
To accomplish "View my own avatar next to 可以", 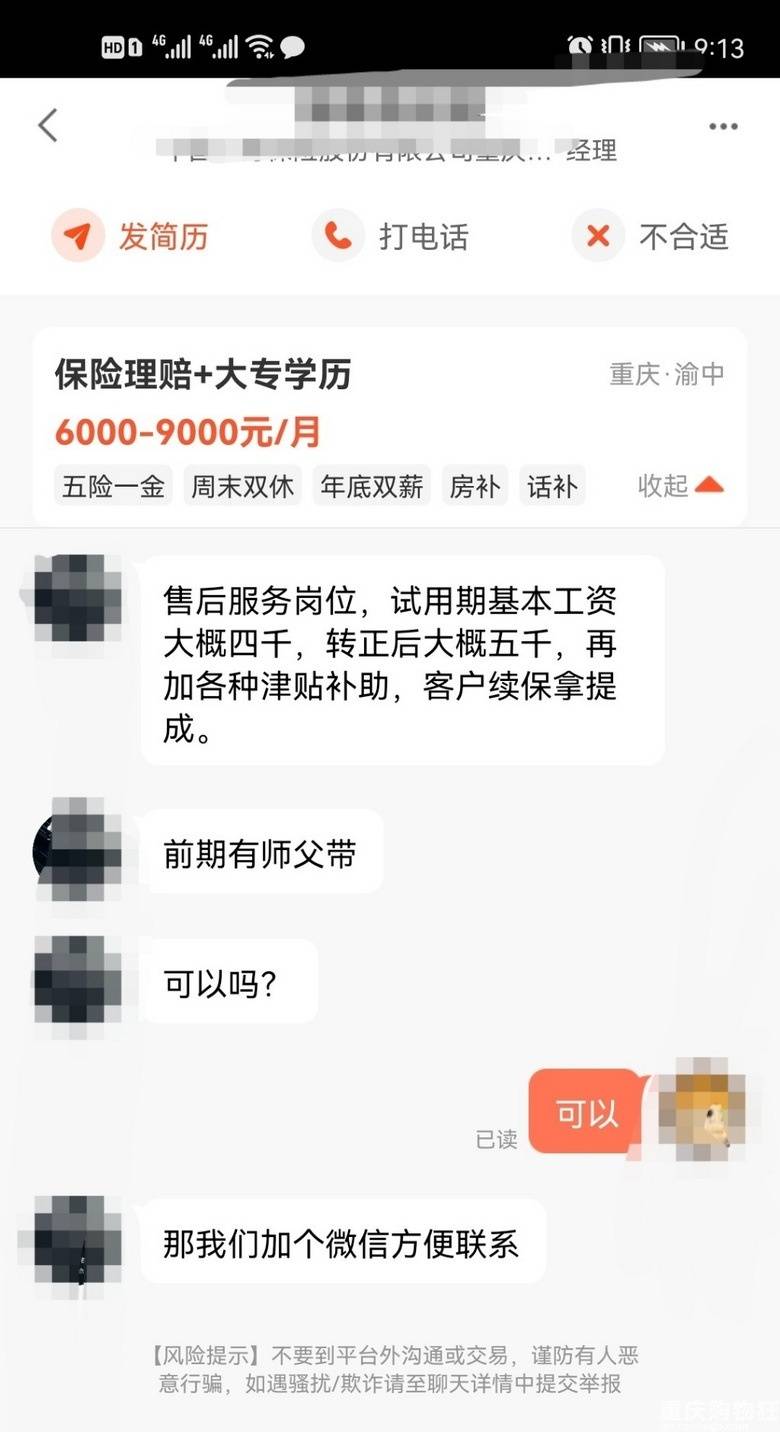I will coord(701,1109).
